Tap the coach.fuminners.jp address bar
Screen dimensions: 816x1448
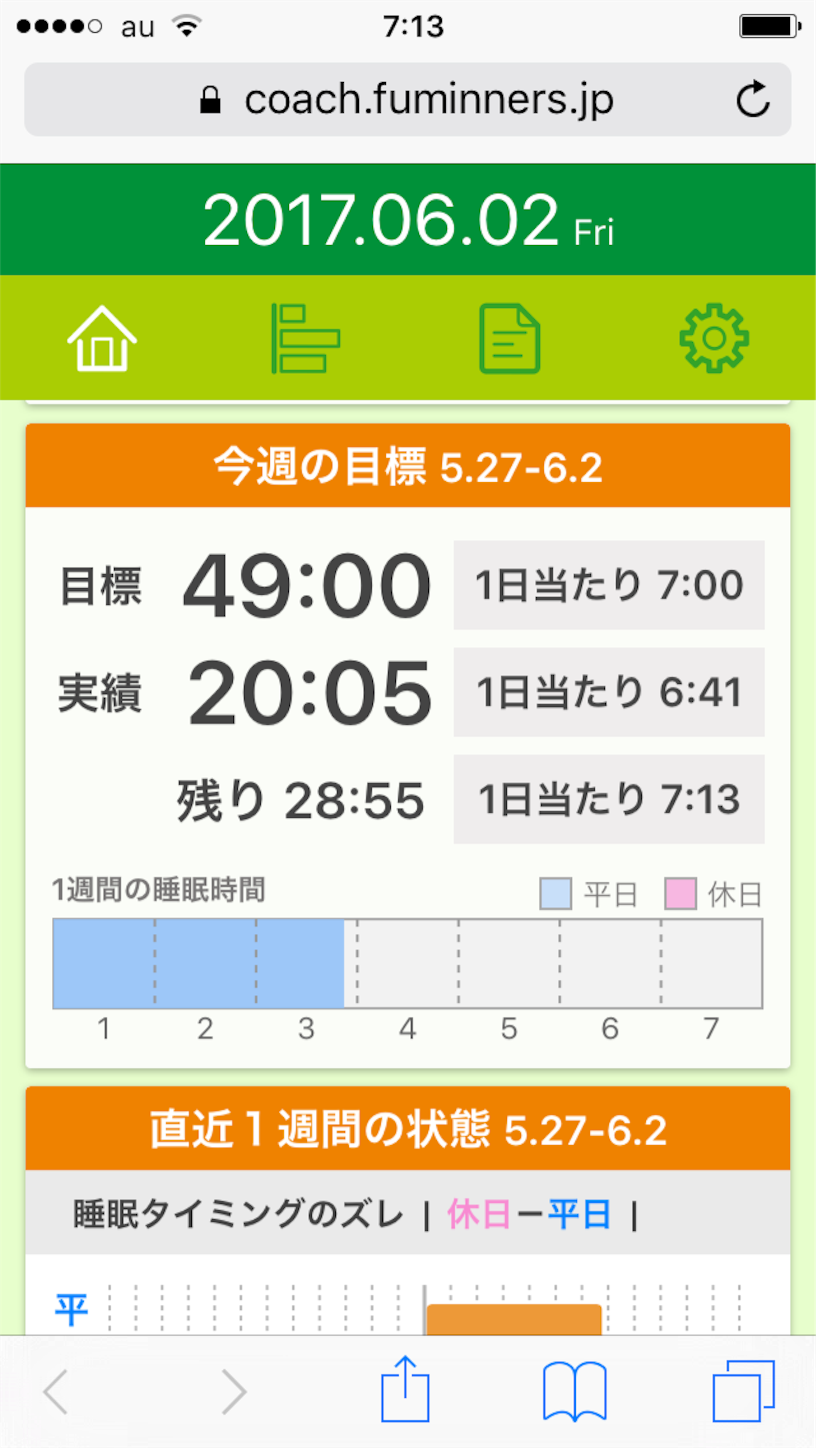click(408, 99)
